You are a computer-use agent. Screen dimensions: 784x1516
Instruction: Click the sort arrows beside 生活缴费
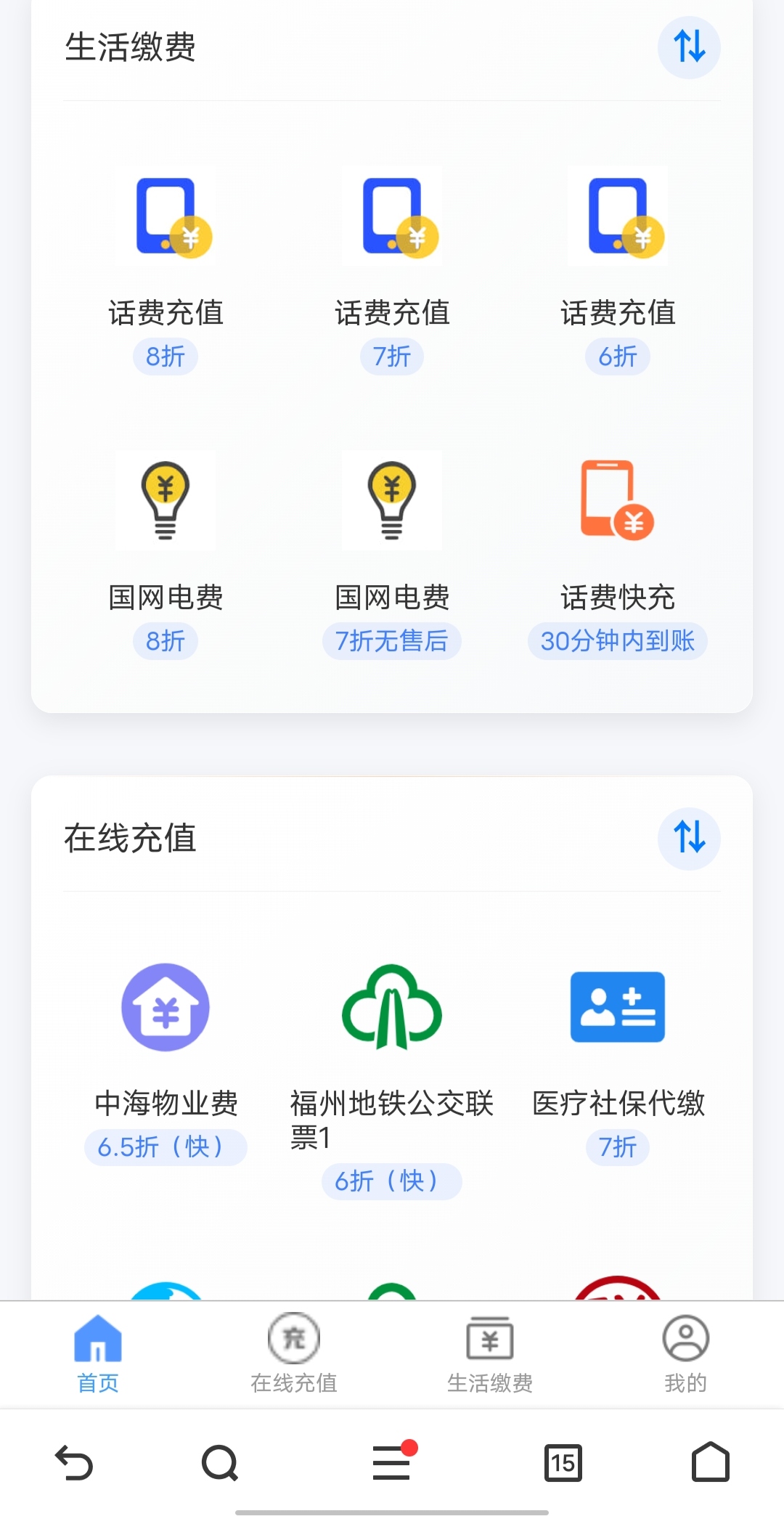tap(688, 46)
